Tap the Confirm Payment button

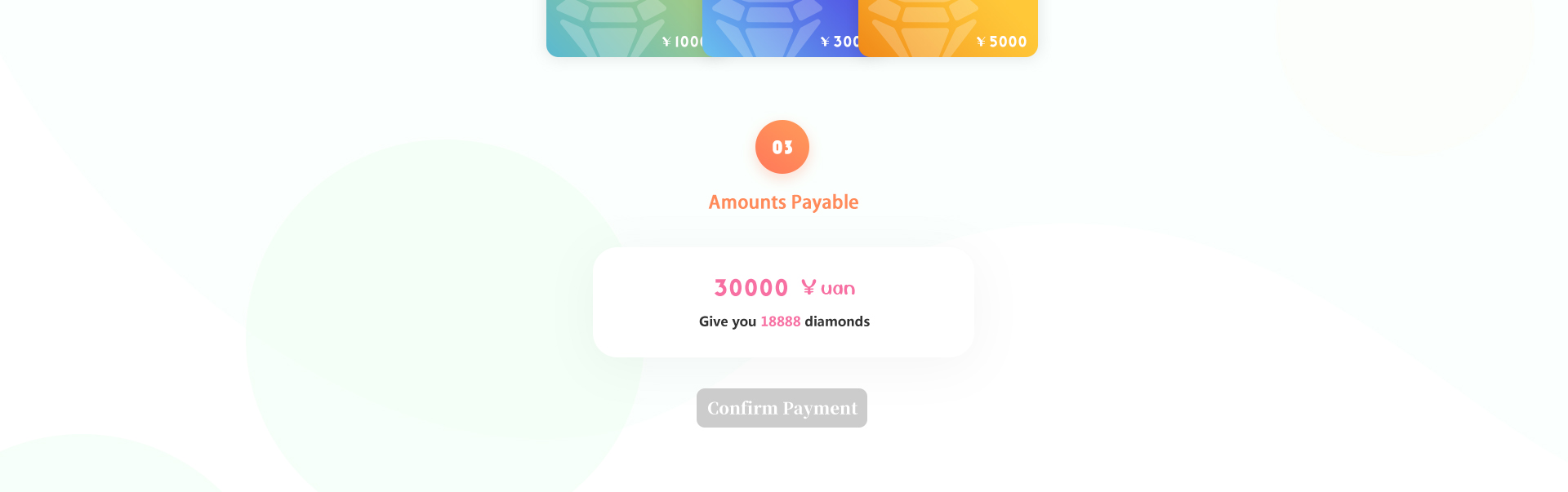[782, 408]
